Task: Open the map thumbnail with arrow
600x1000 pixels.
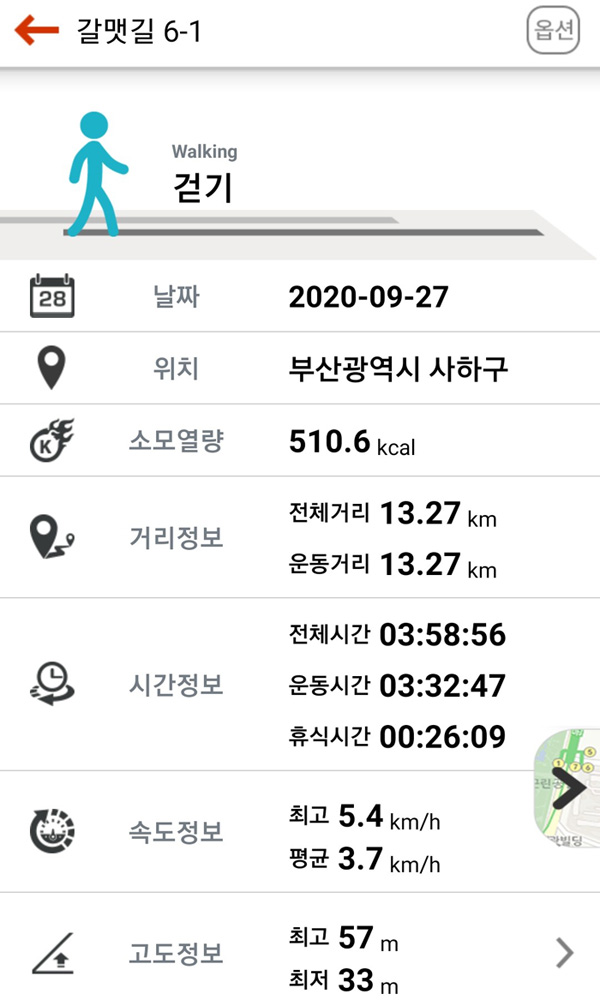Action: click(x=567, y=788)
